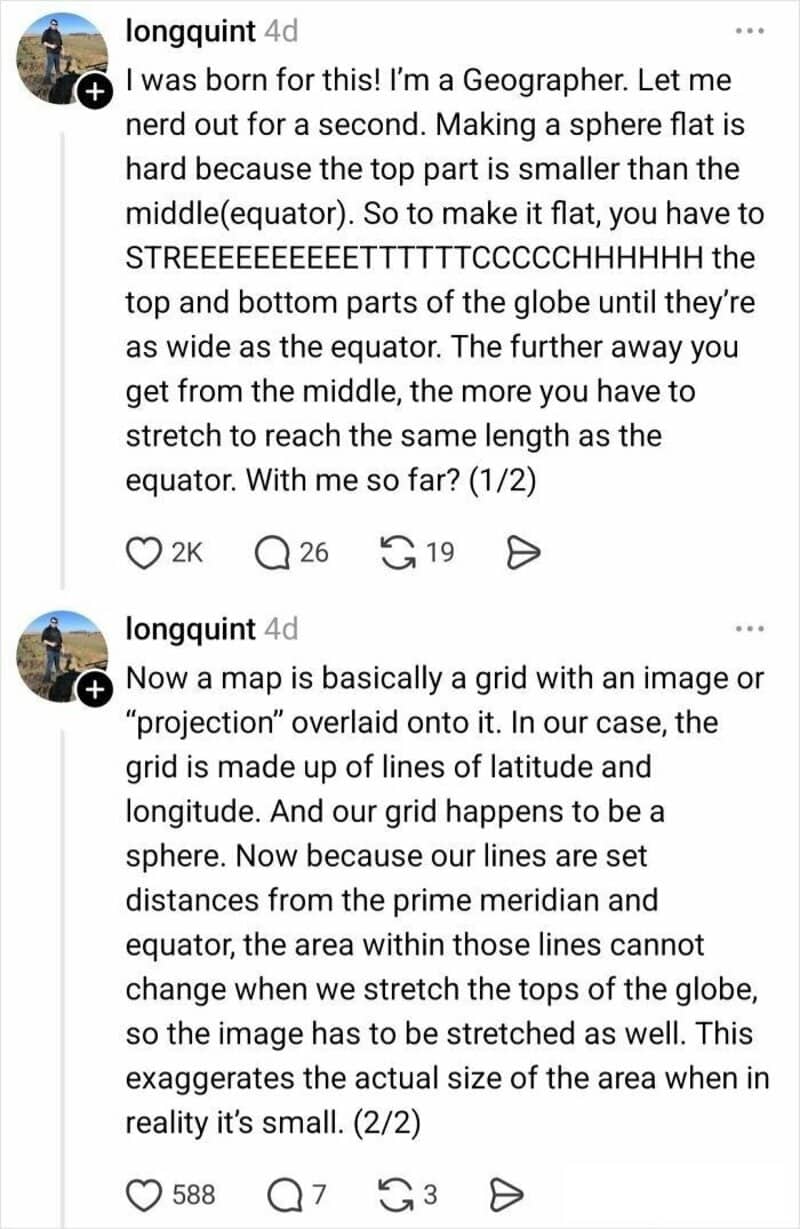Share the first post via the send icon
The image size is (800, 1229).
pos(523,550)
